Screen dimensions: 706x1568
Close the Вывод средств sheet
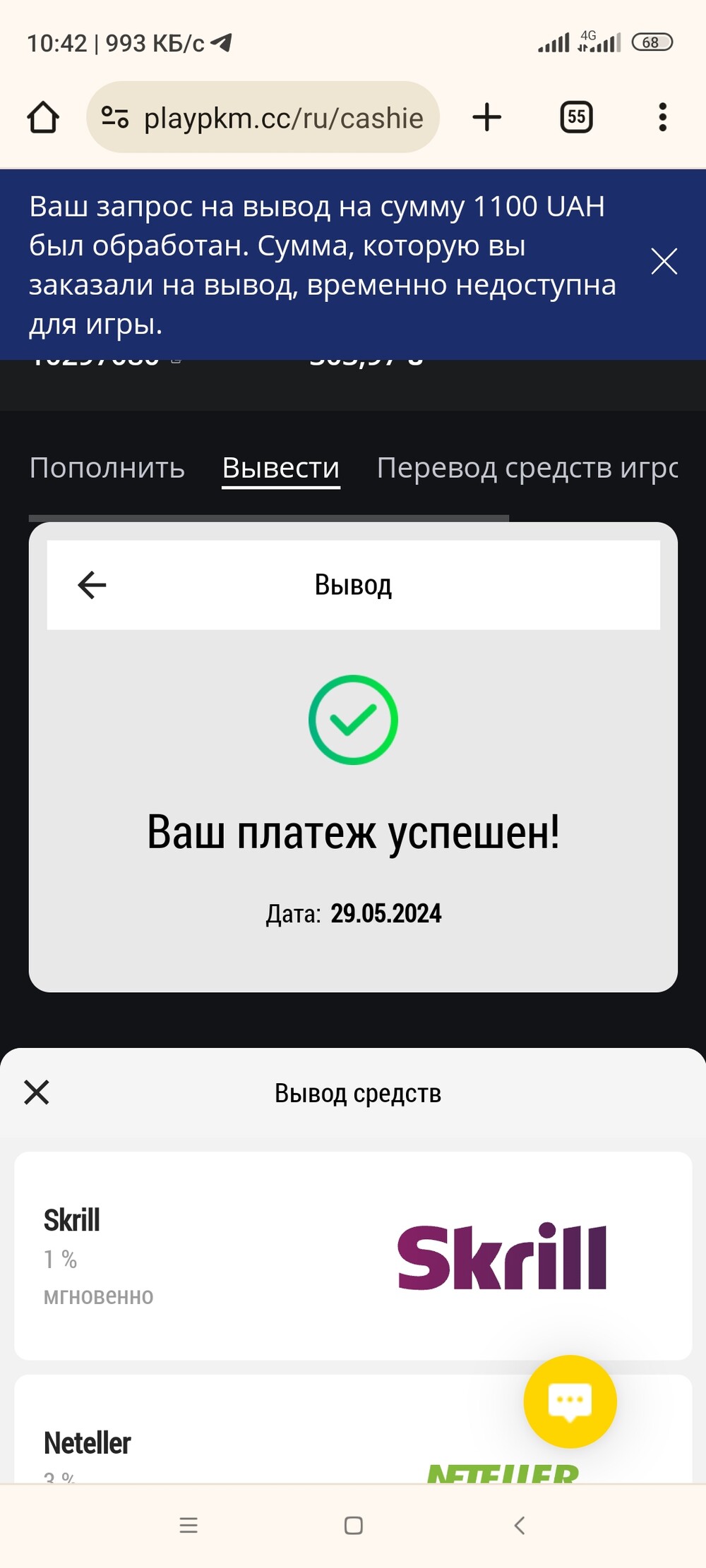tap(37, 1092)
